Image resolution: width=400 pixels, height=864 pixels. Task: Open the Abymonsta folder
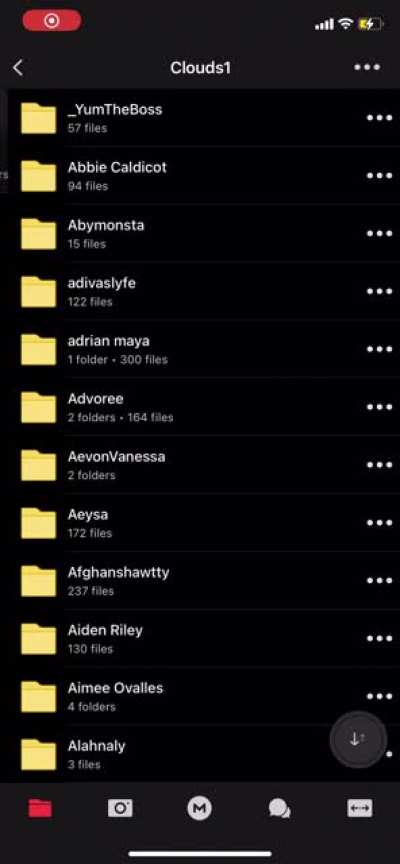pyautogui.click(x=200, y=234)
